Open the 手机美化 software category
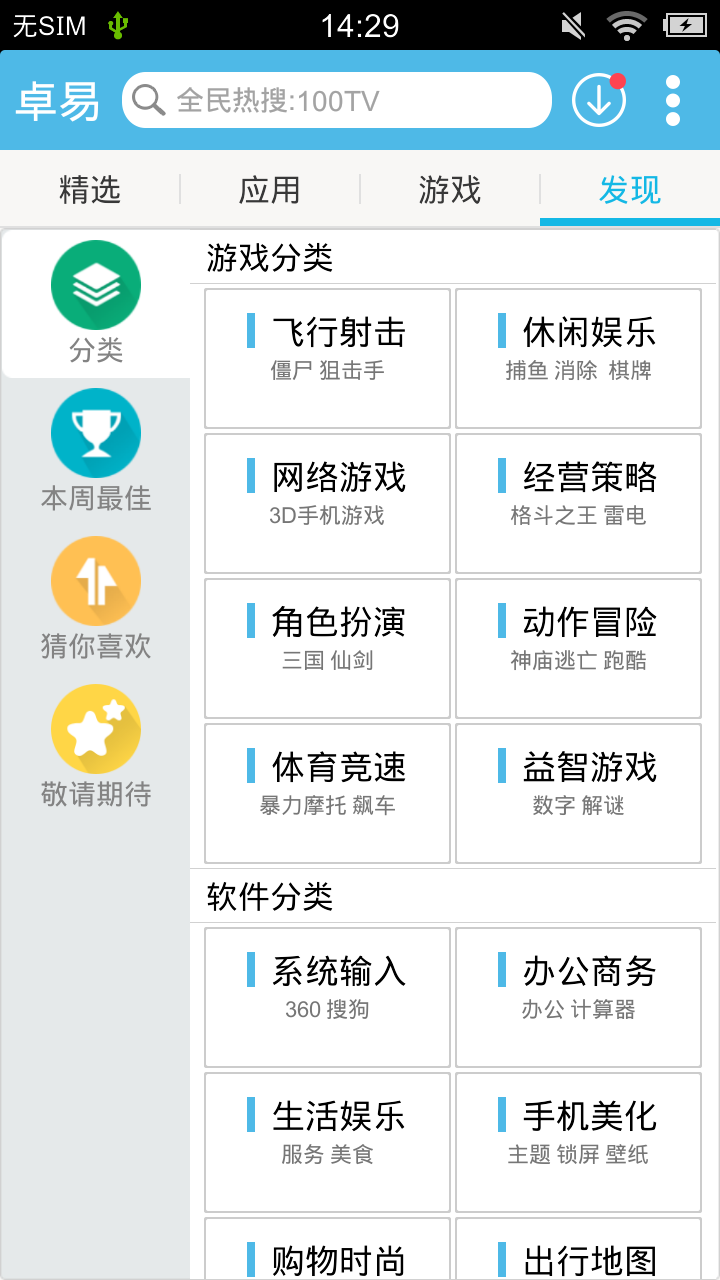The width and height of the screenshot is (720, 1280). tap(578, 1142)
